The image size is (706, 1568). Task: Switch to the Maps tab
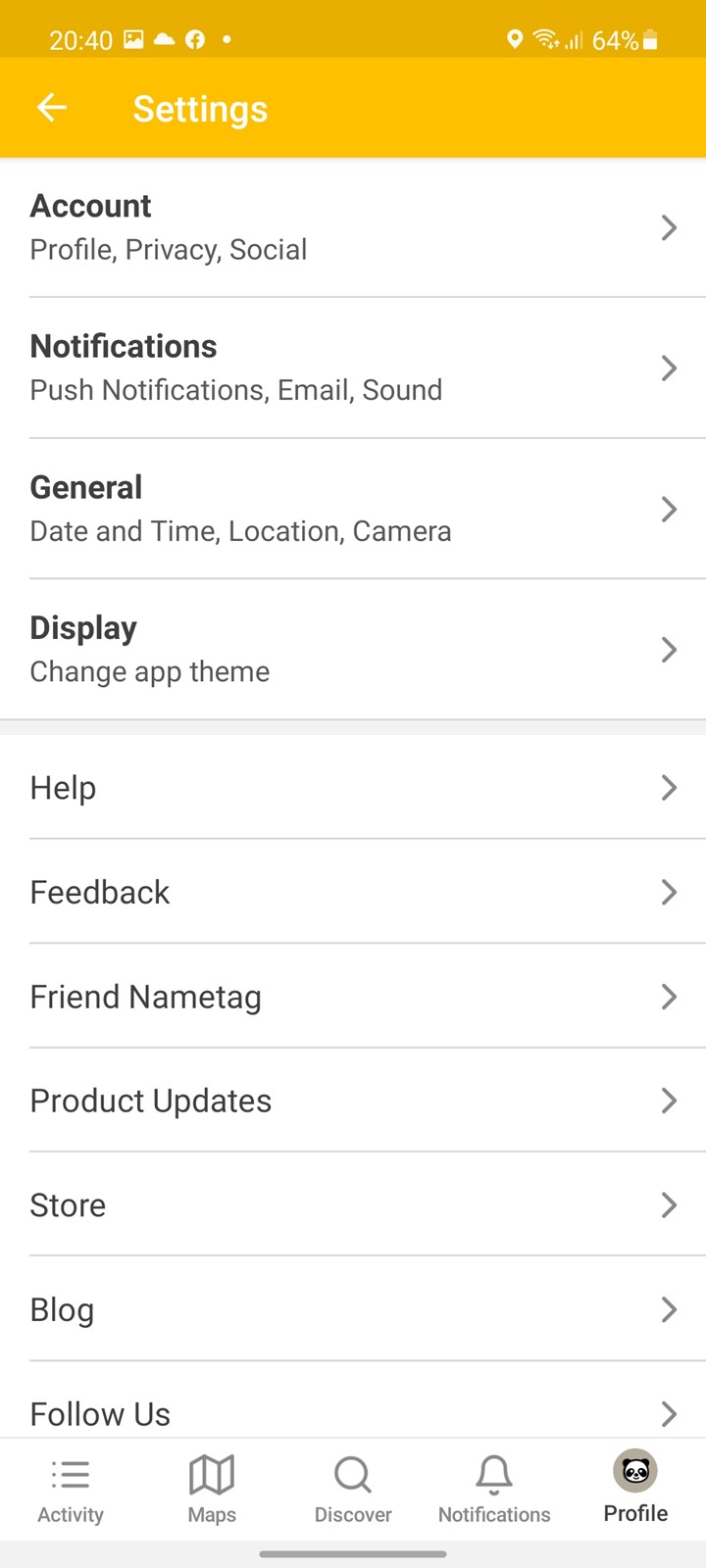[x=212, y=1490]
